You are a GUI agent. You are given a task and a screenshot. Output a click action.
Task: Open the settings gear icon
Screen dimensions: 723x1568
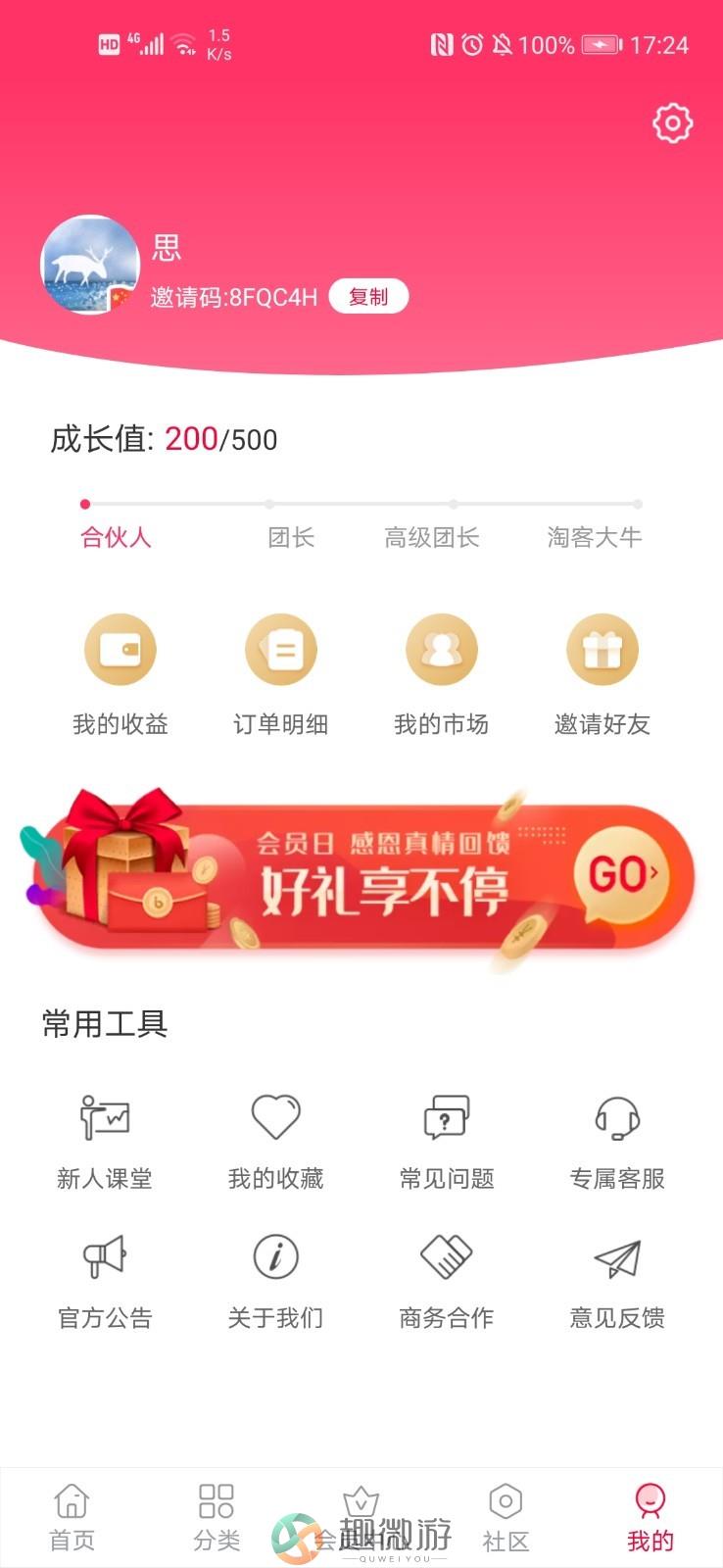click(672, 123)
